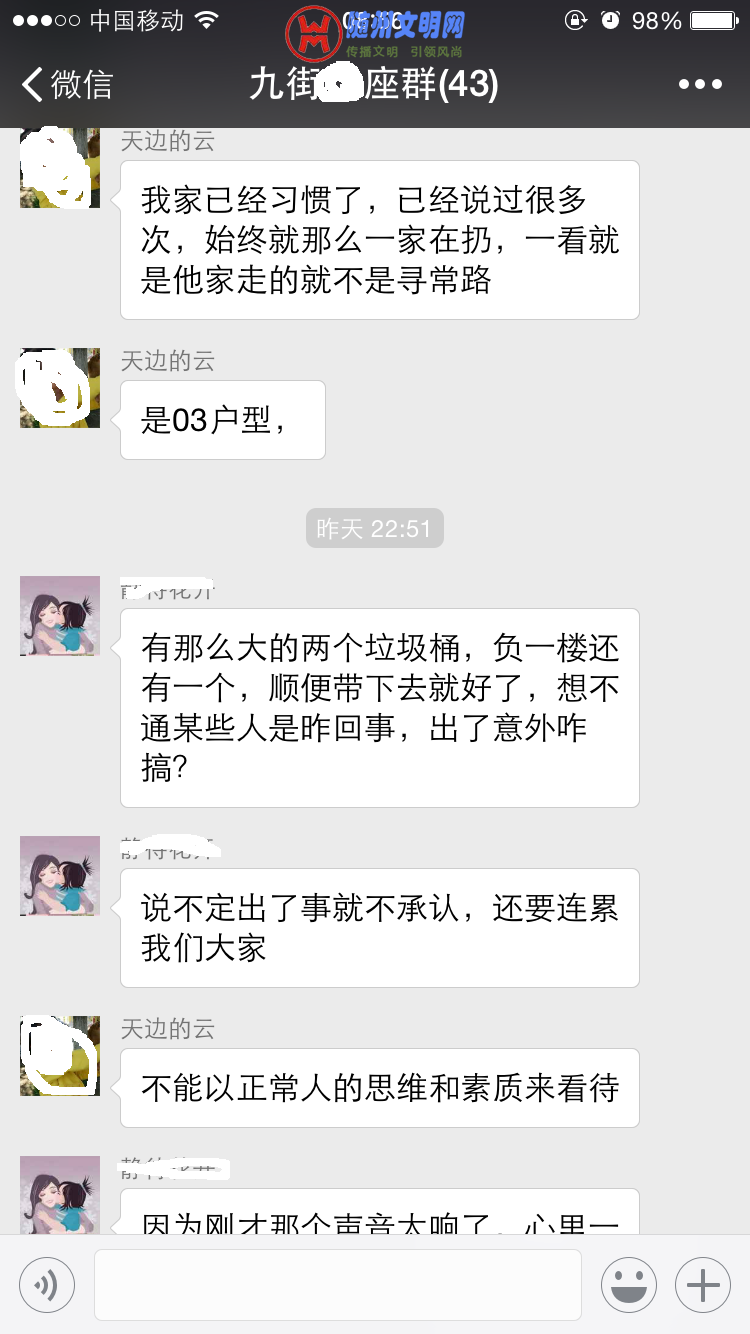Go back to the 微信 chat list

click(x=66, y=85)
